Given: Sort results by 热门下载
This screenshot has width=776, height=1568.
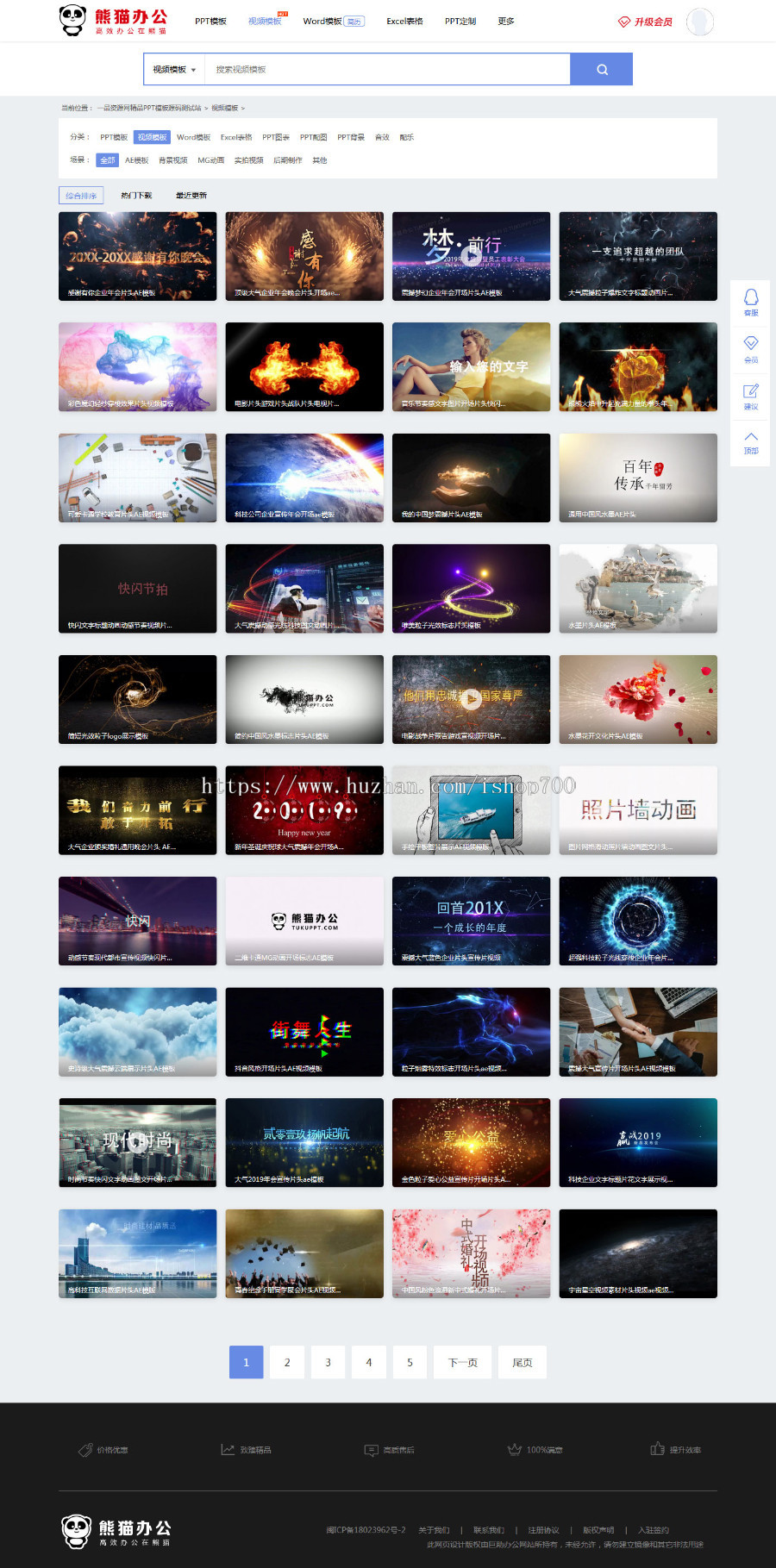Looking at the screenshot, I should 136,196.
